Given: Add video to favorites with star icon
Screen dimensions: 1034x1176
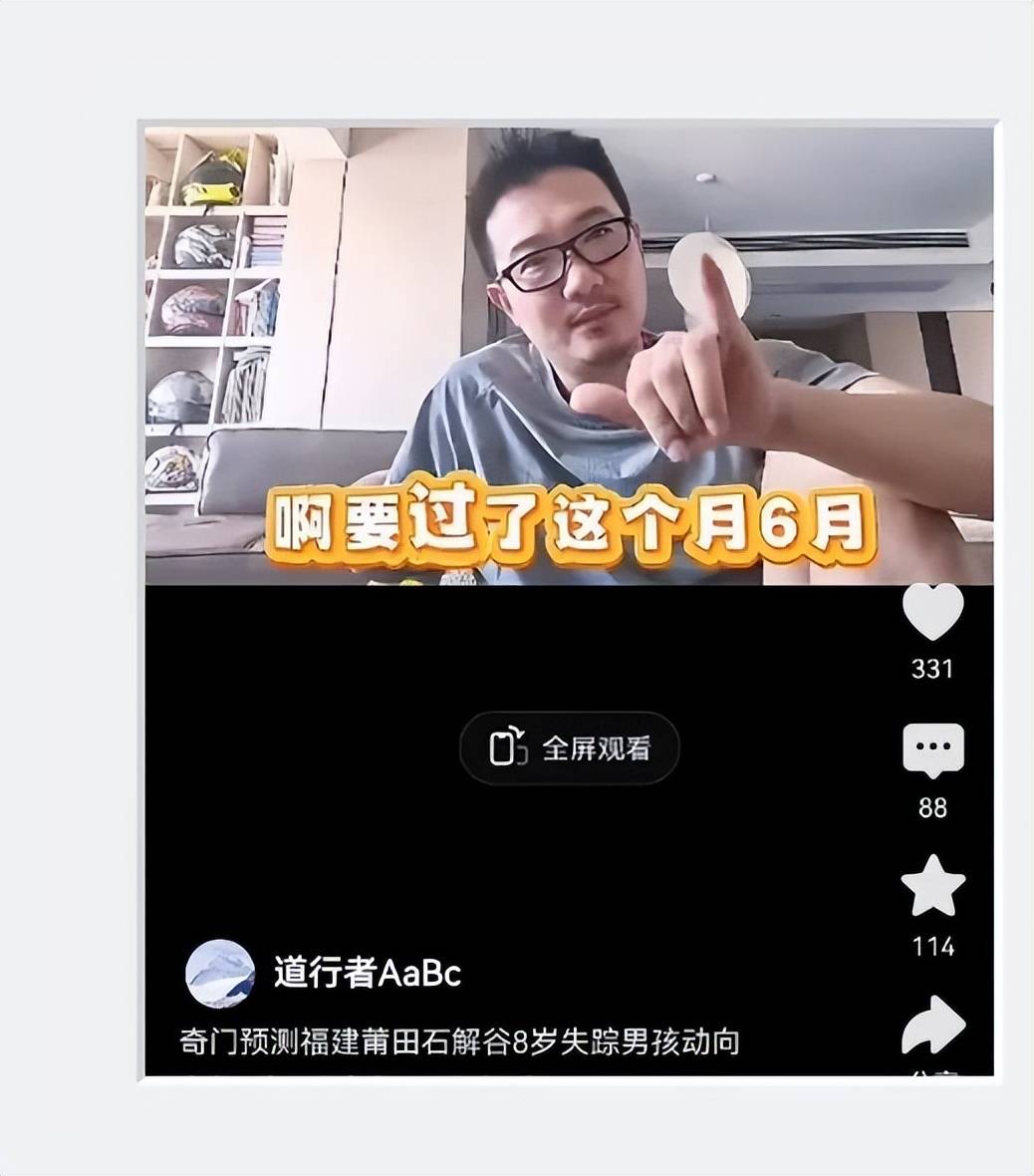Looking at the screenshot, I should [x=932, y=886].
